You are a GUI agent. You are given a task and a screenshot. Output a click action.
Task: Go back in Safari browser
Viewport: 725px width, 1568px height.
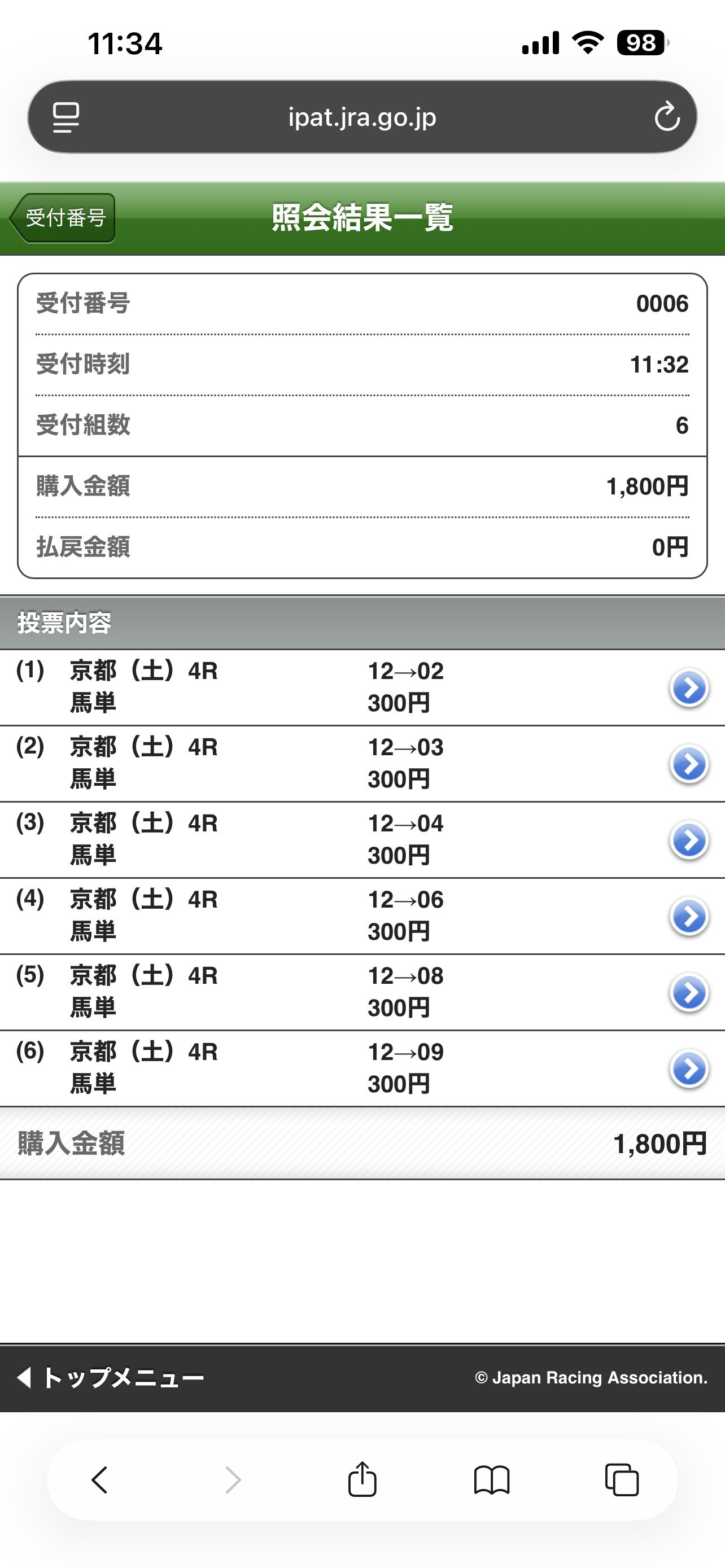(100, 1480)
